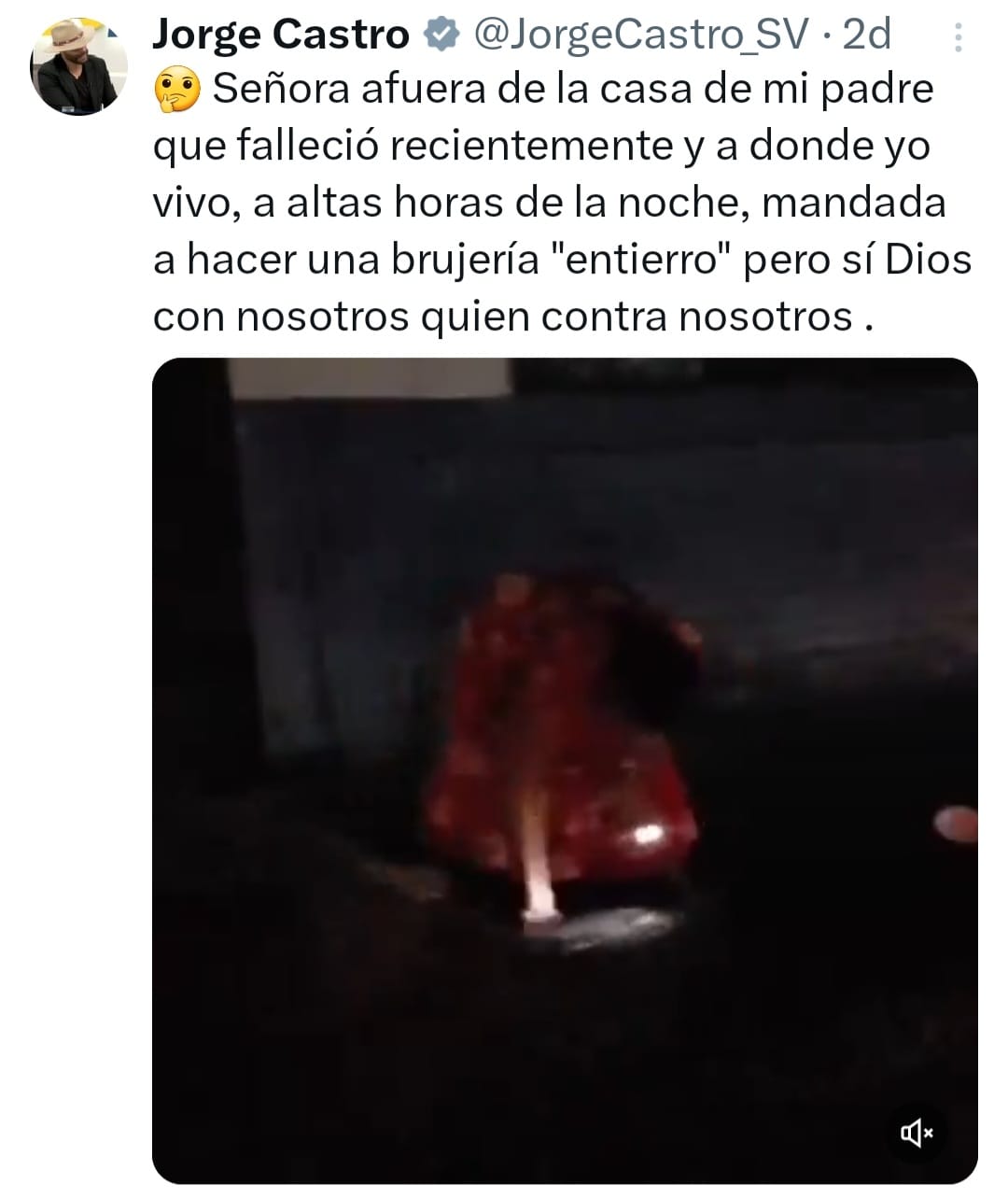This screenshot has height=1198, width=1008.
Task: Open the tweet's three-dot overflow menu
Action: tap(958, 37)
